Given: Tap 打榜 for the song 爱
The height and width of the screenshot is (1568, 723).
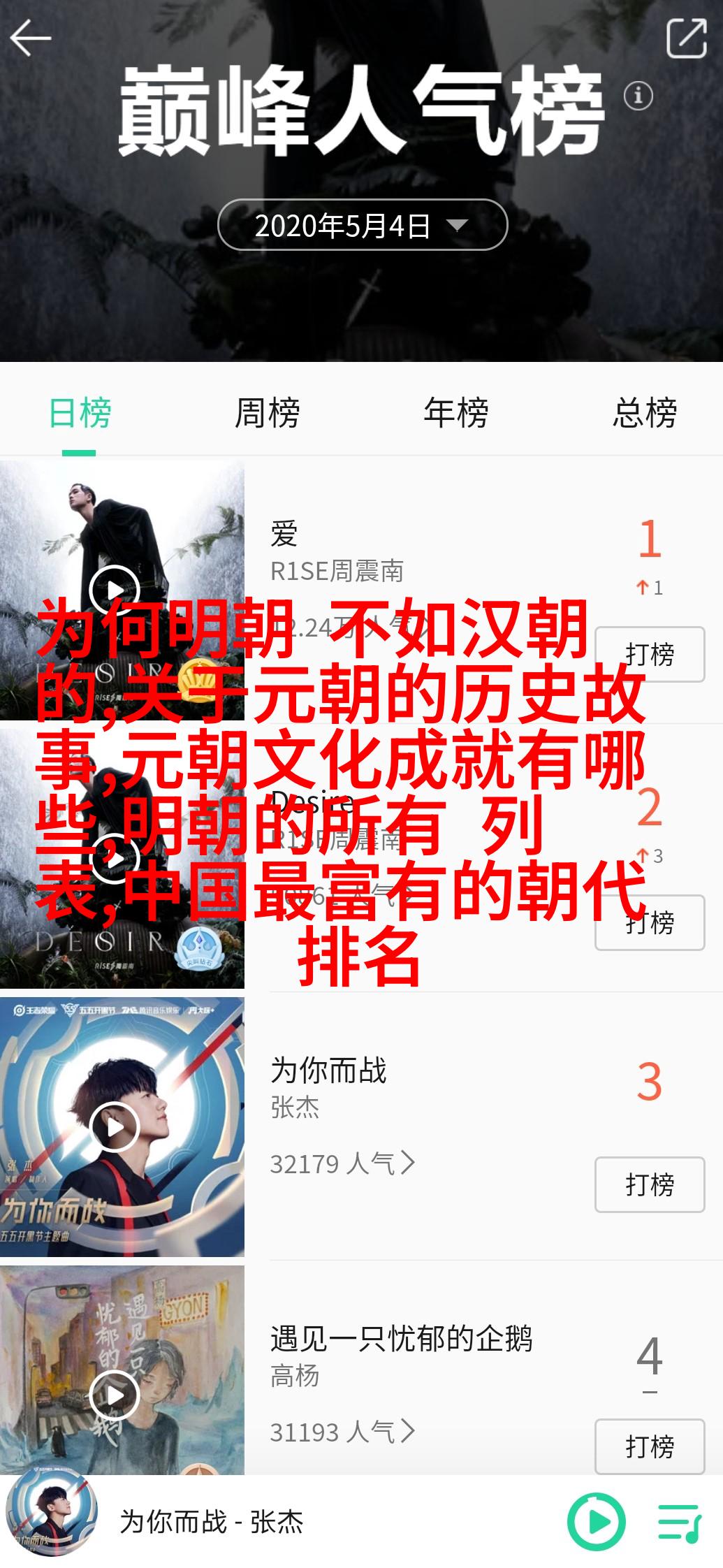Looking at the screenshot, I should click(649, 654).
